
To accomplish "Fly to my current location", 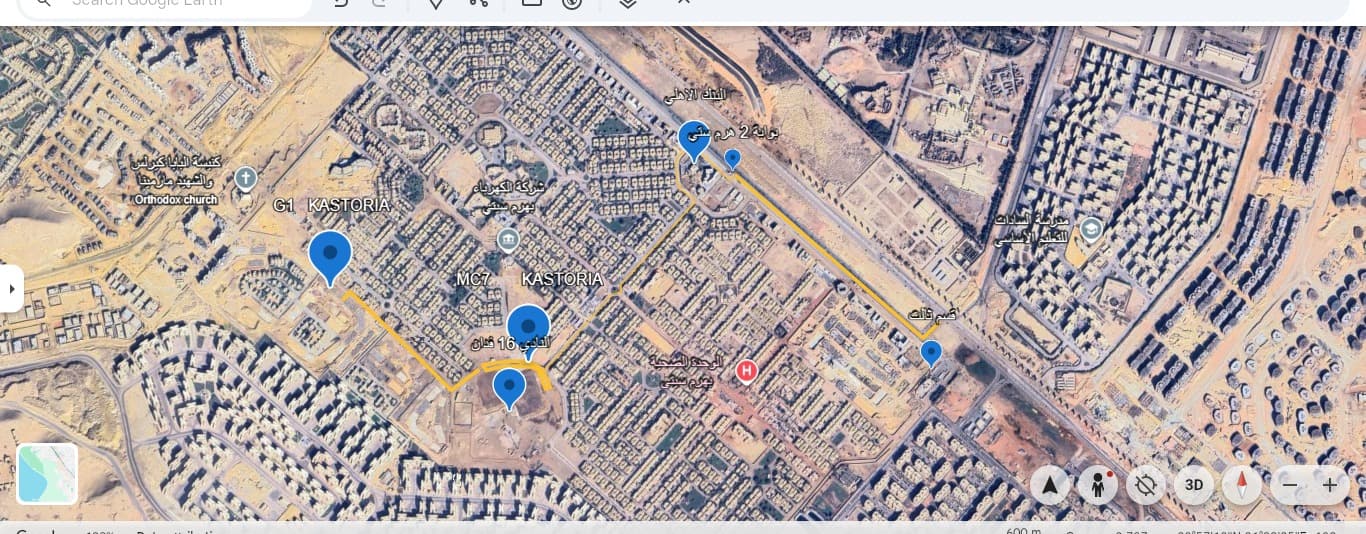I will 1049,486.
